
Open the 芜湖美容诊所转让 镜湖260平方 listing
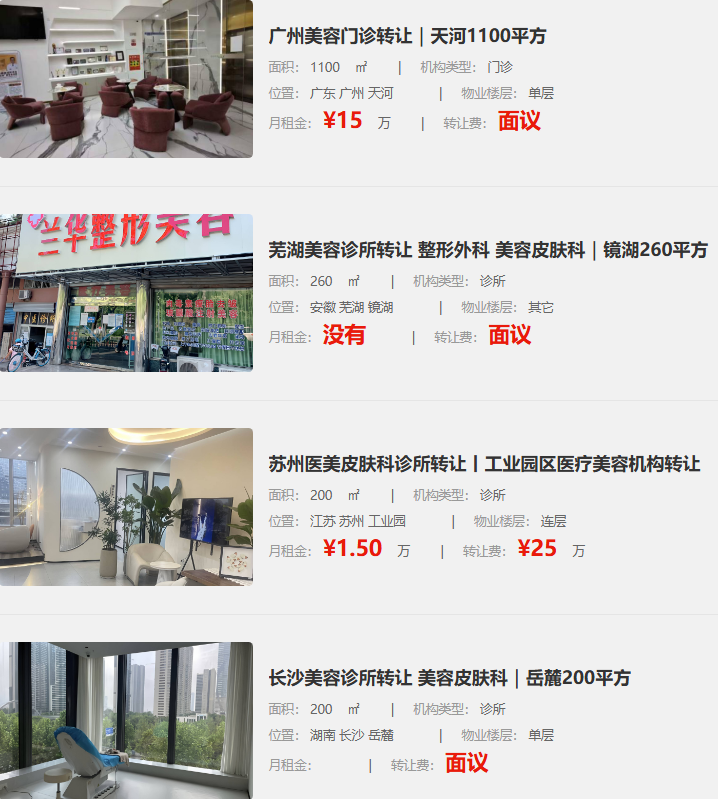click(x=488, y=250)
